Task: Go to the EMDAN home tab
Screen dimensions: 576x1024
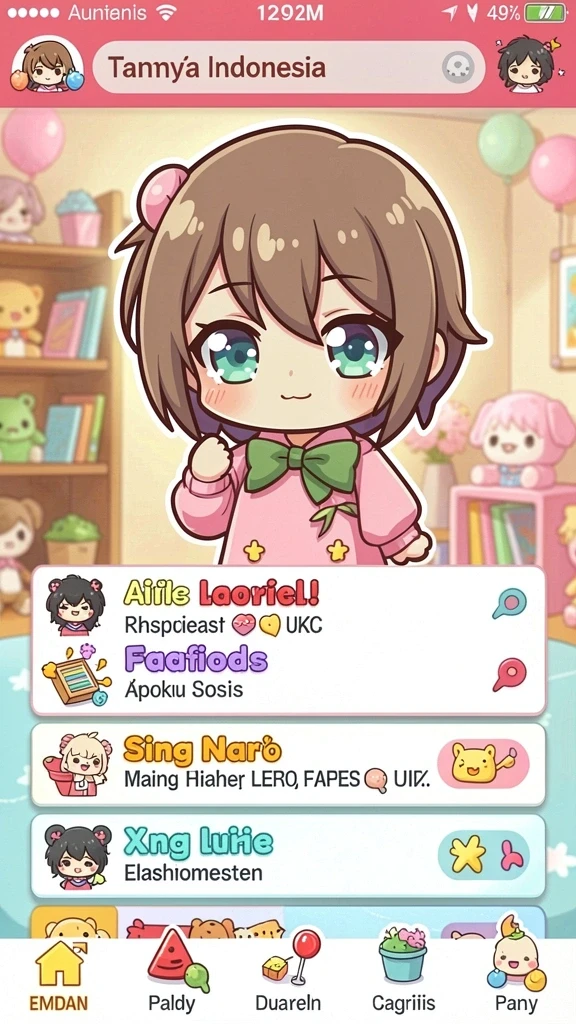Action: click(x=59, y=977)
